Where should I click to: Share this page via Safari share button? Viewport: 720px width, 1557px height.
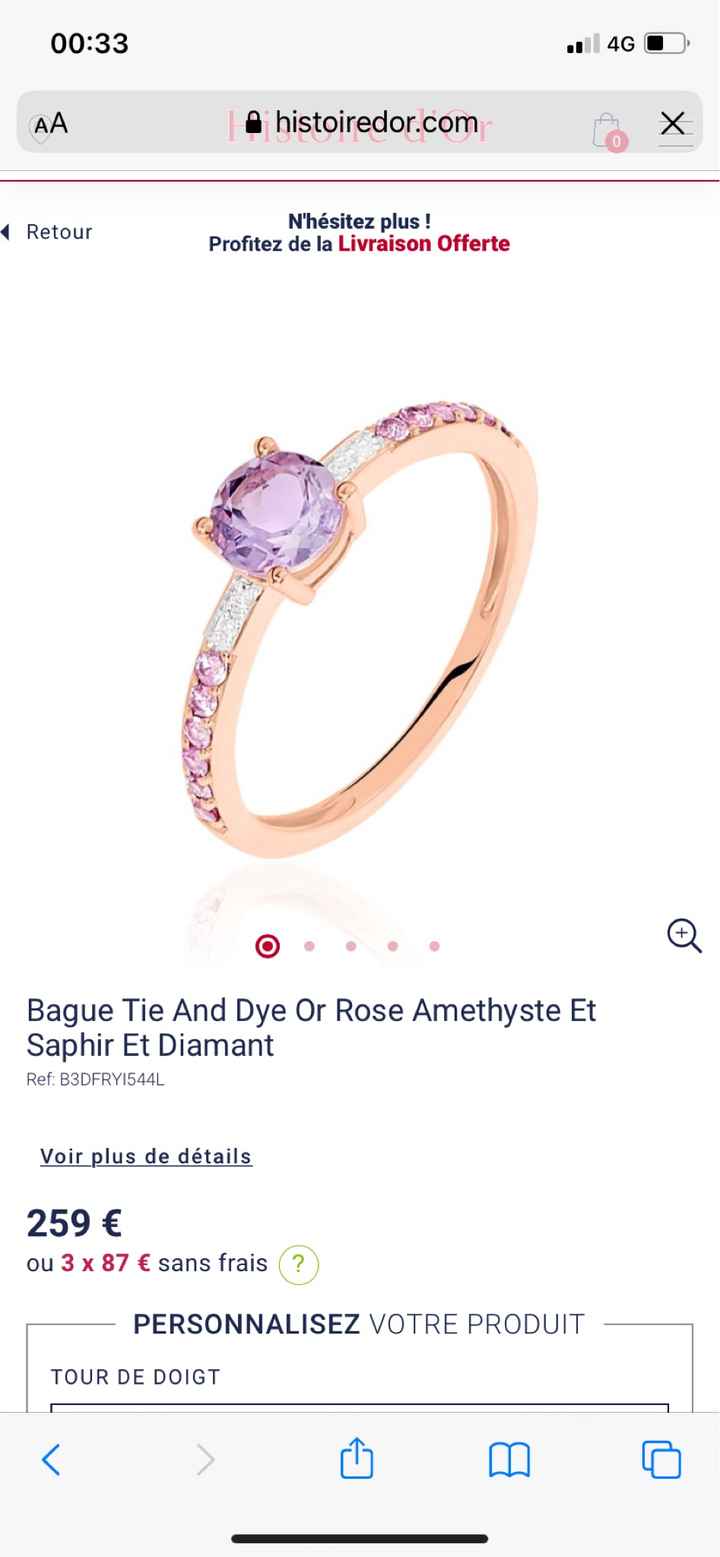357,1460
